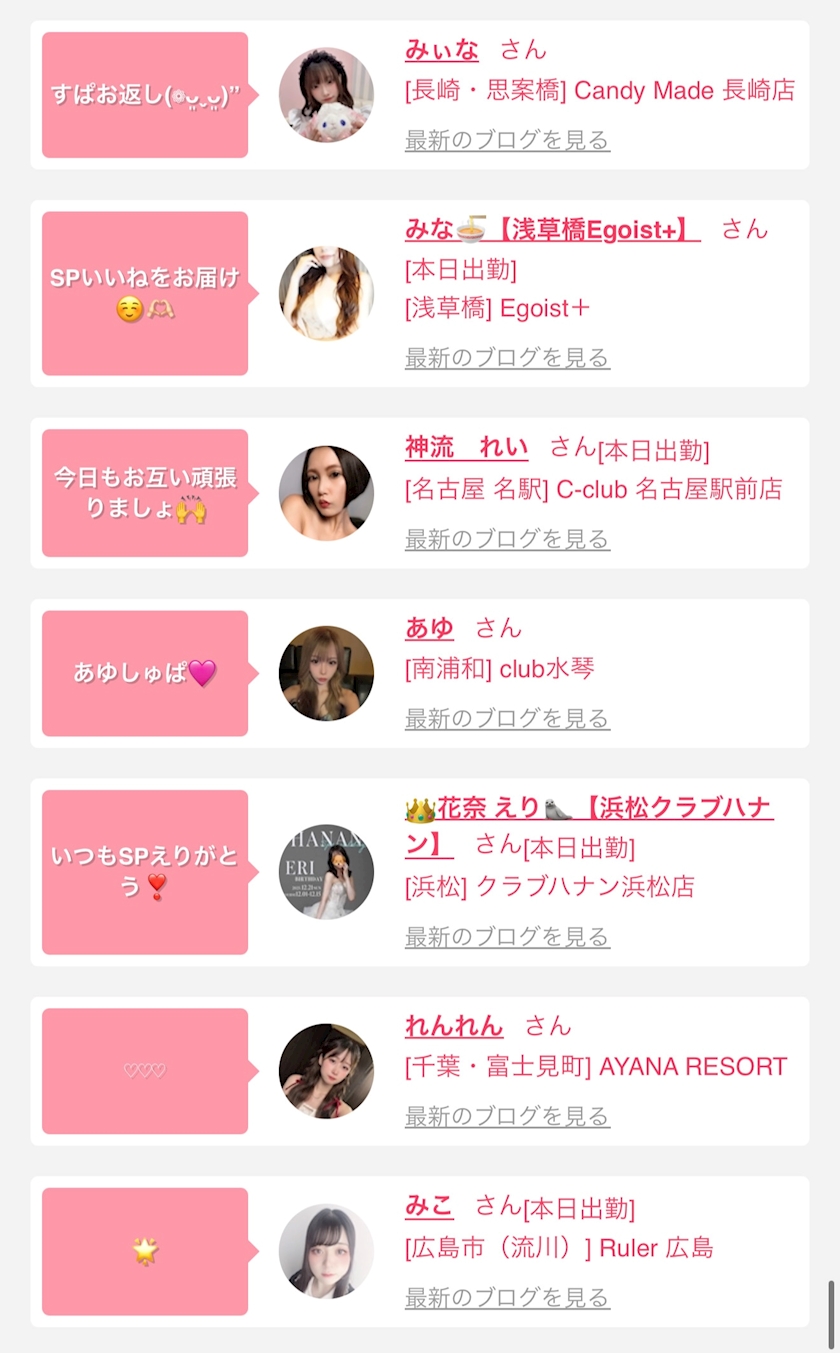Tap あゆ's round profile photo
The width and height of the screenshot is (840, 1353).
[x=326, y=673]
